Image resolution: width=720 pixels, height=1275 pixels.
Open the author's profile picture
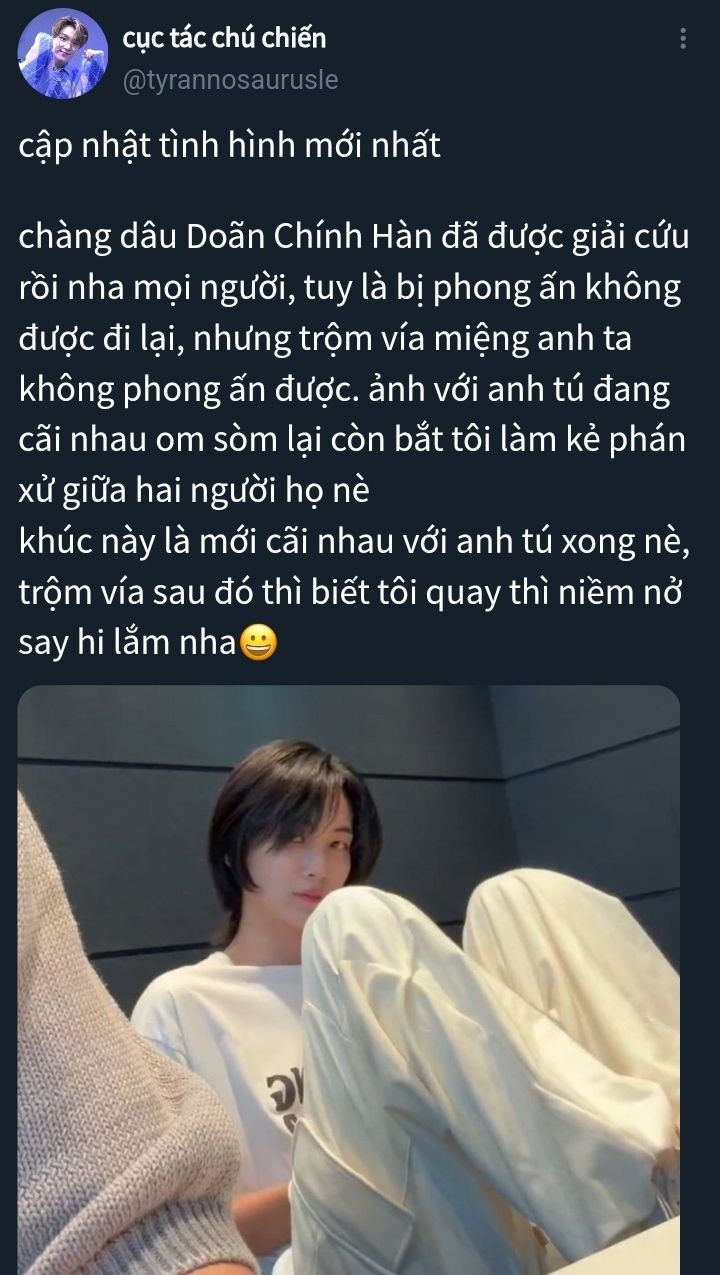(63, 53)
